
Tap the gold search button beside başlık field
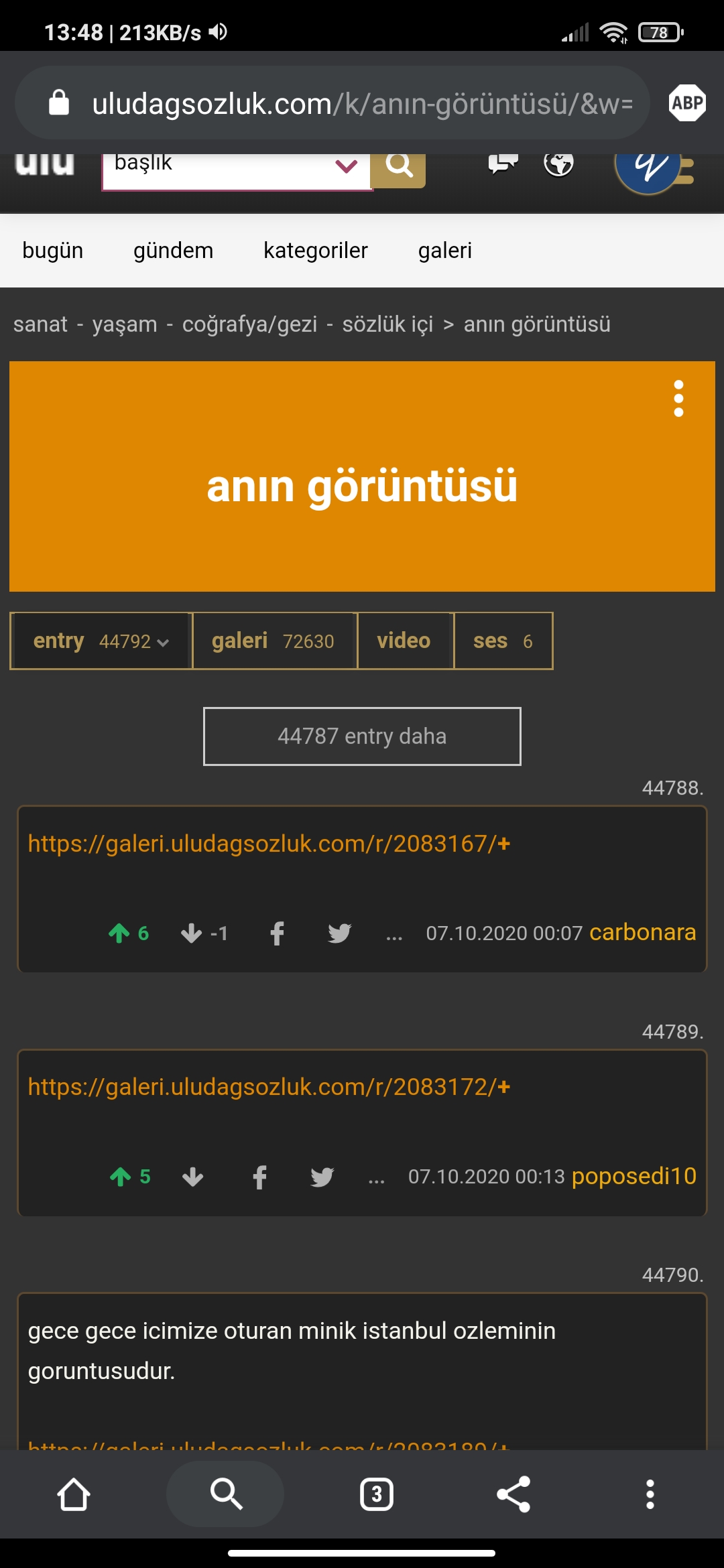click(x=398, y=167)
